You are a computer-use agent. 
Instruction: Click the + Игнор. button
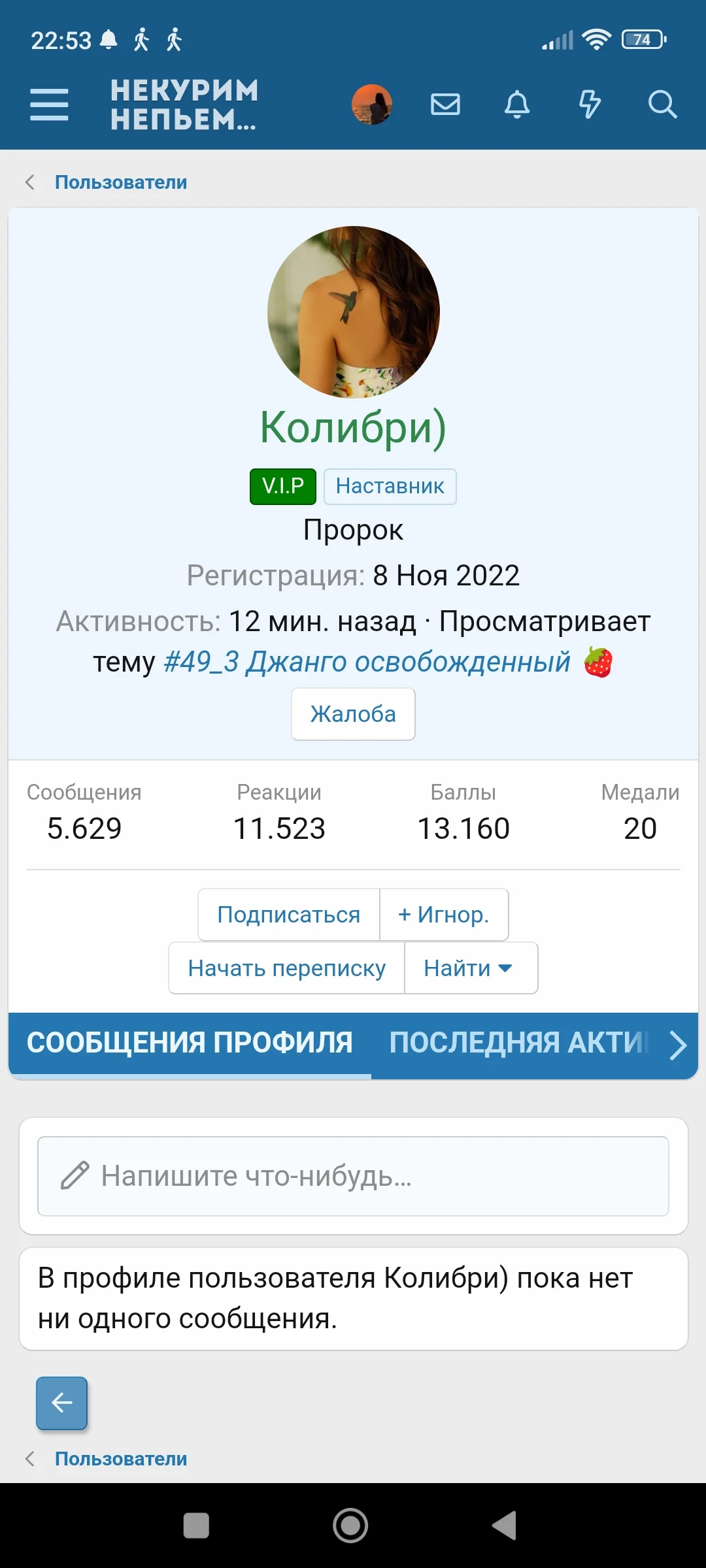coord(443,915)
